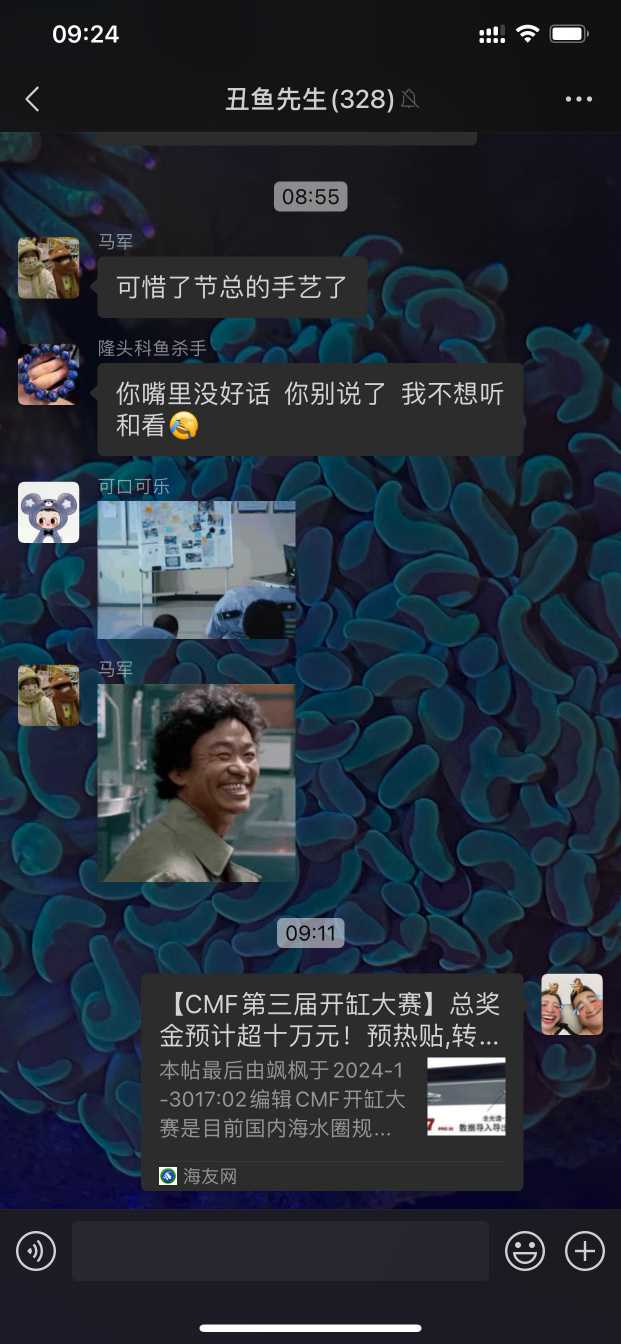The image size is (621, 1344).
Task: View the image sent by 可口可乐
Action: tap(196, 569)
